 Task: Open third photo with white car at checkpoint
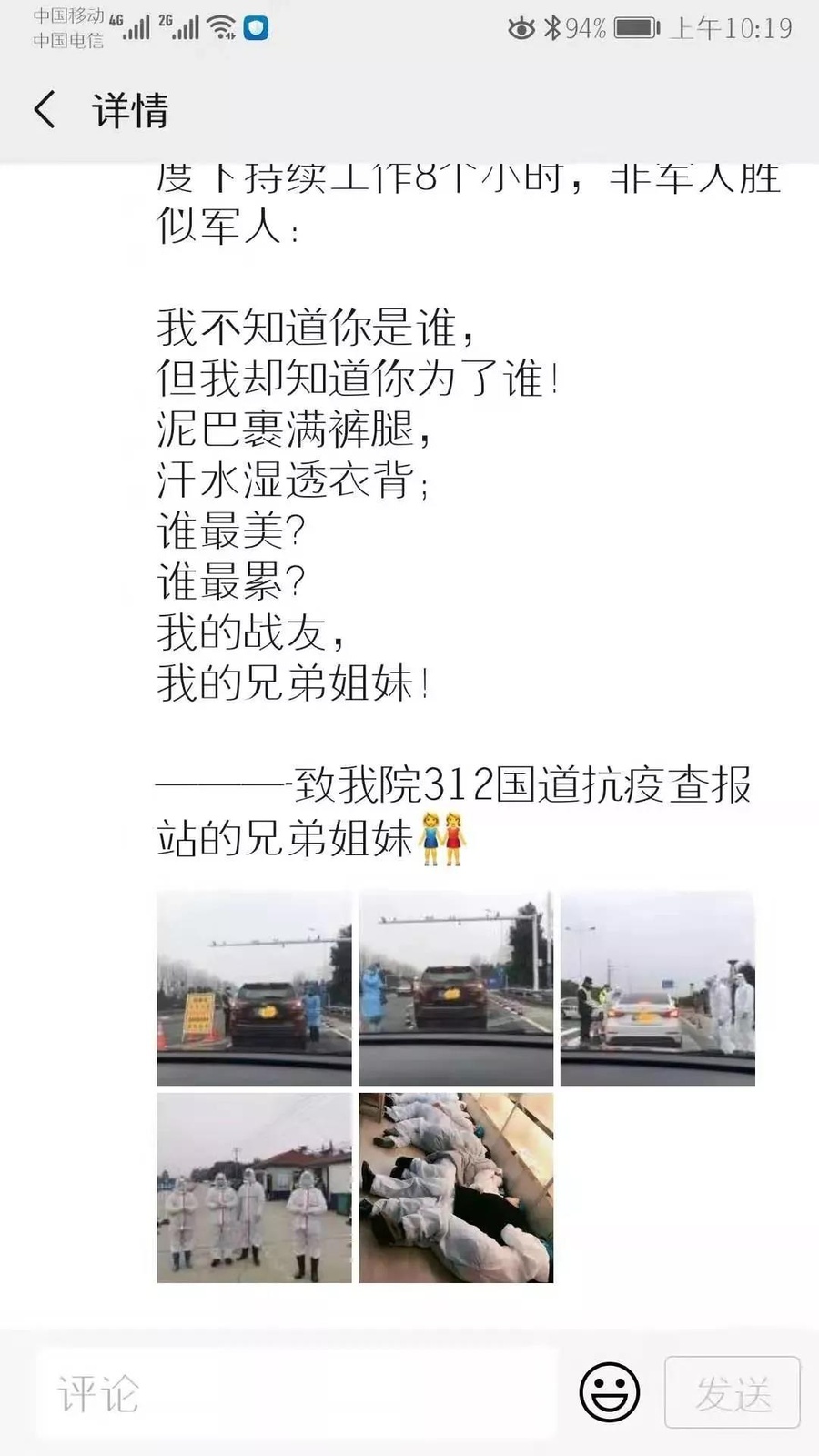[657, 988]
